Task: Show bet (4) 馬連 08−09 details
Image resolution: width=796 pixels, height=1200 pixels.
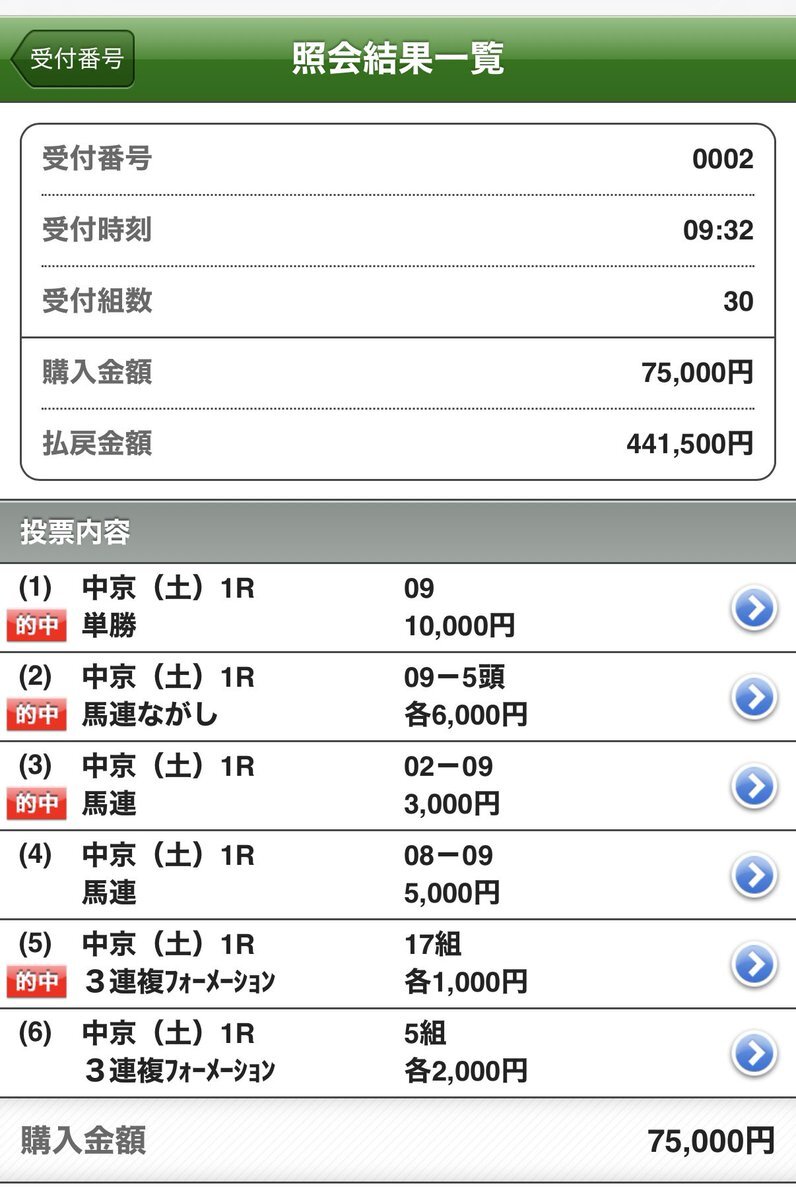Action: (753, 875)
